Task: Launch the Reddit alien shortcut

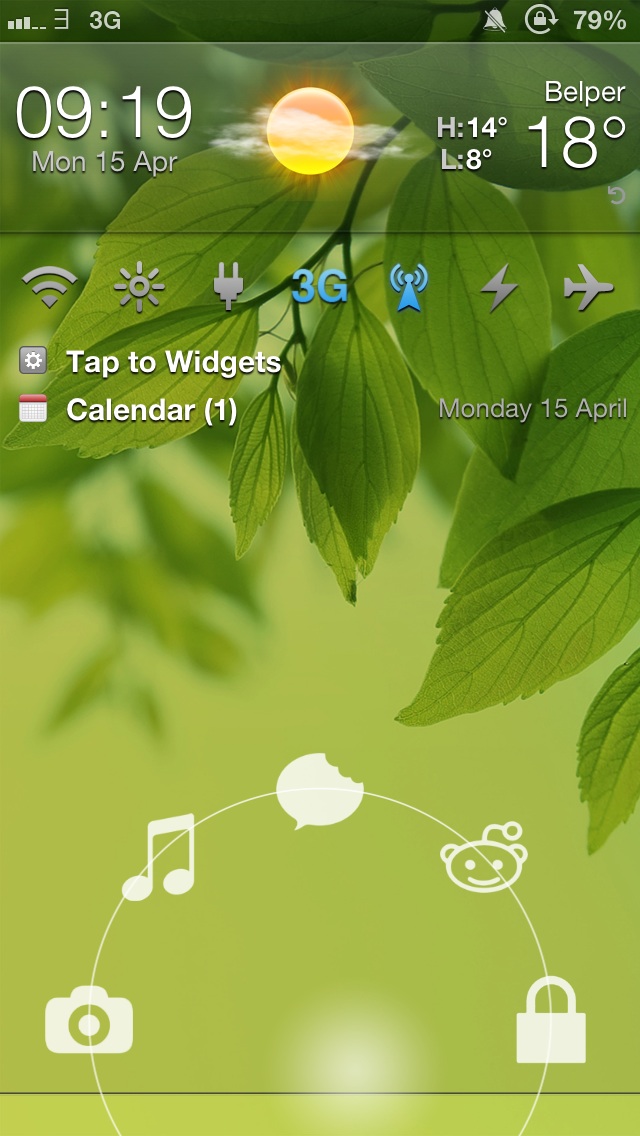Action: [484, 856]
